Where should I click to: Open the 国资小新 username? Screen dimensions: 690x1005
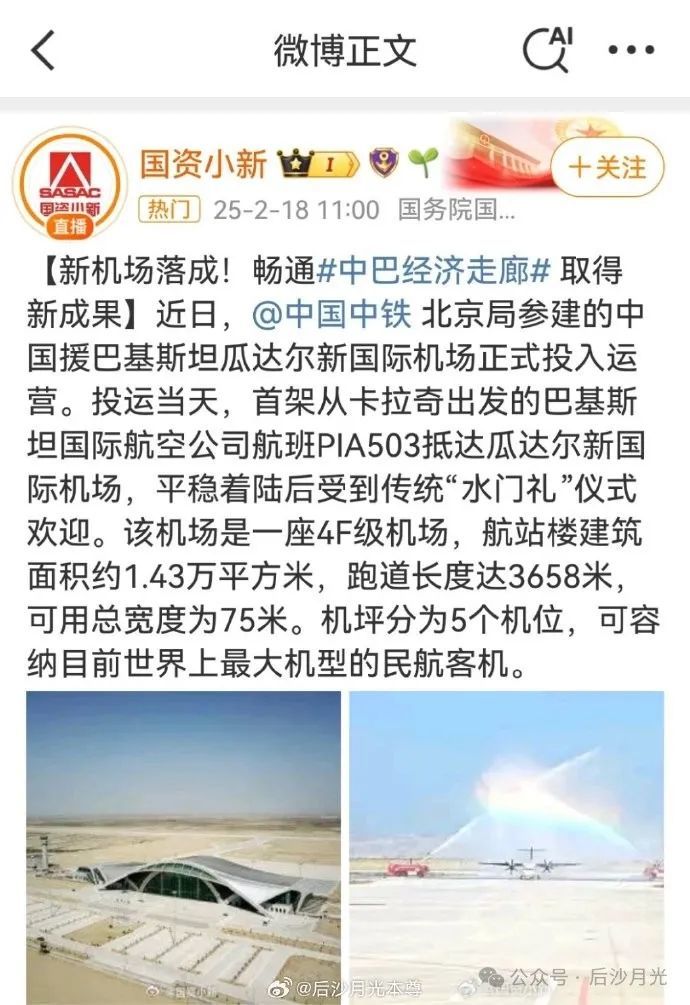pyautogui.click(x=203, y=164)
